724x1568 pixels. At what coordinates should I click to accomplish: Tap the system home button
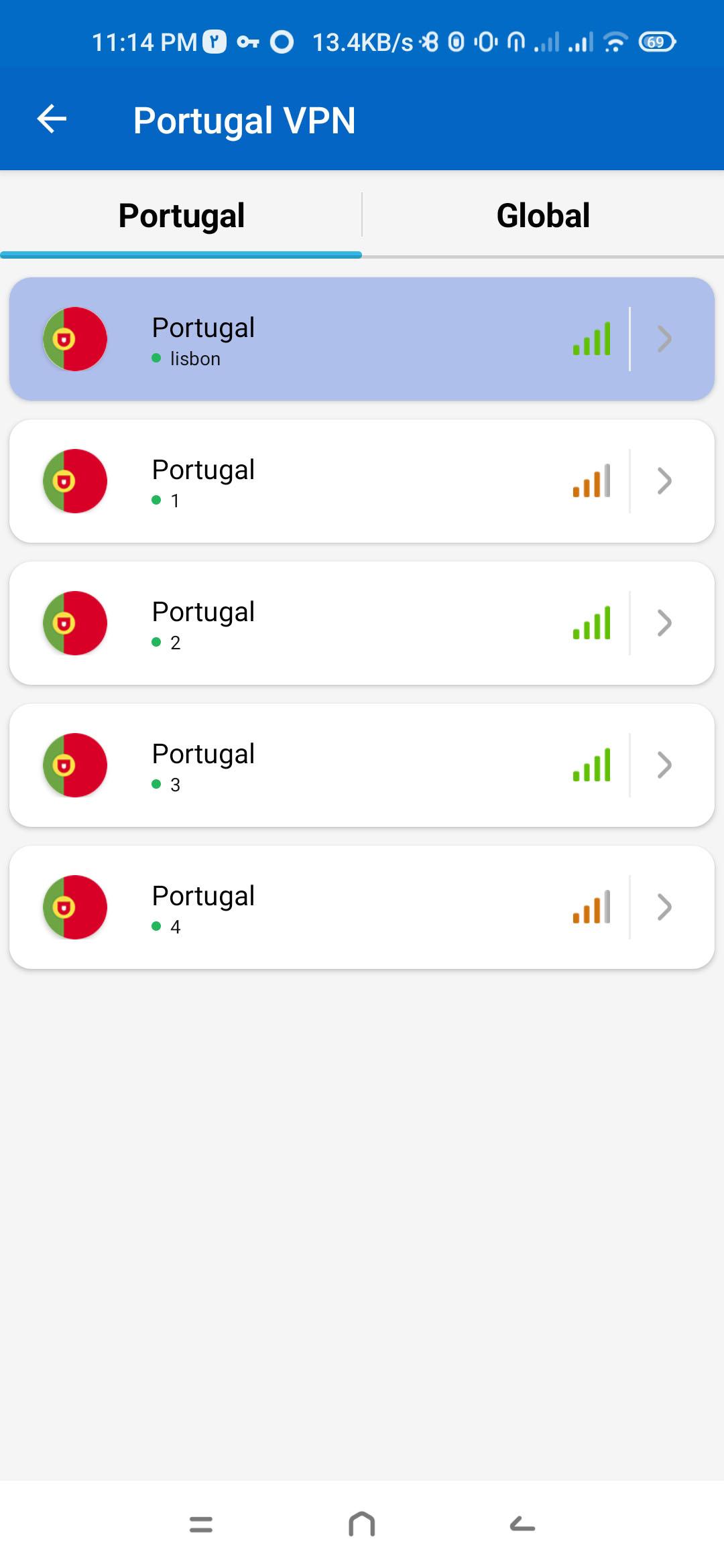tap(362, 1524)
